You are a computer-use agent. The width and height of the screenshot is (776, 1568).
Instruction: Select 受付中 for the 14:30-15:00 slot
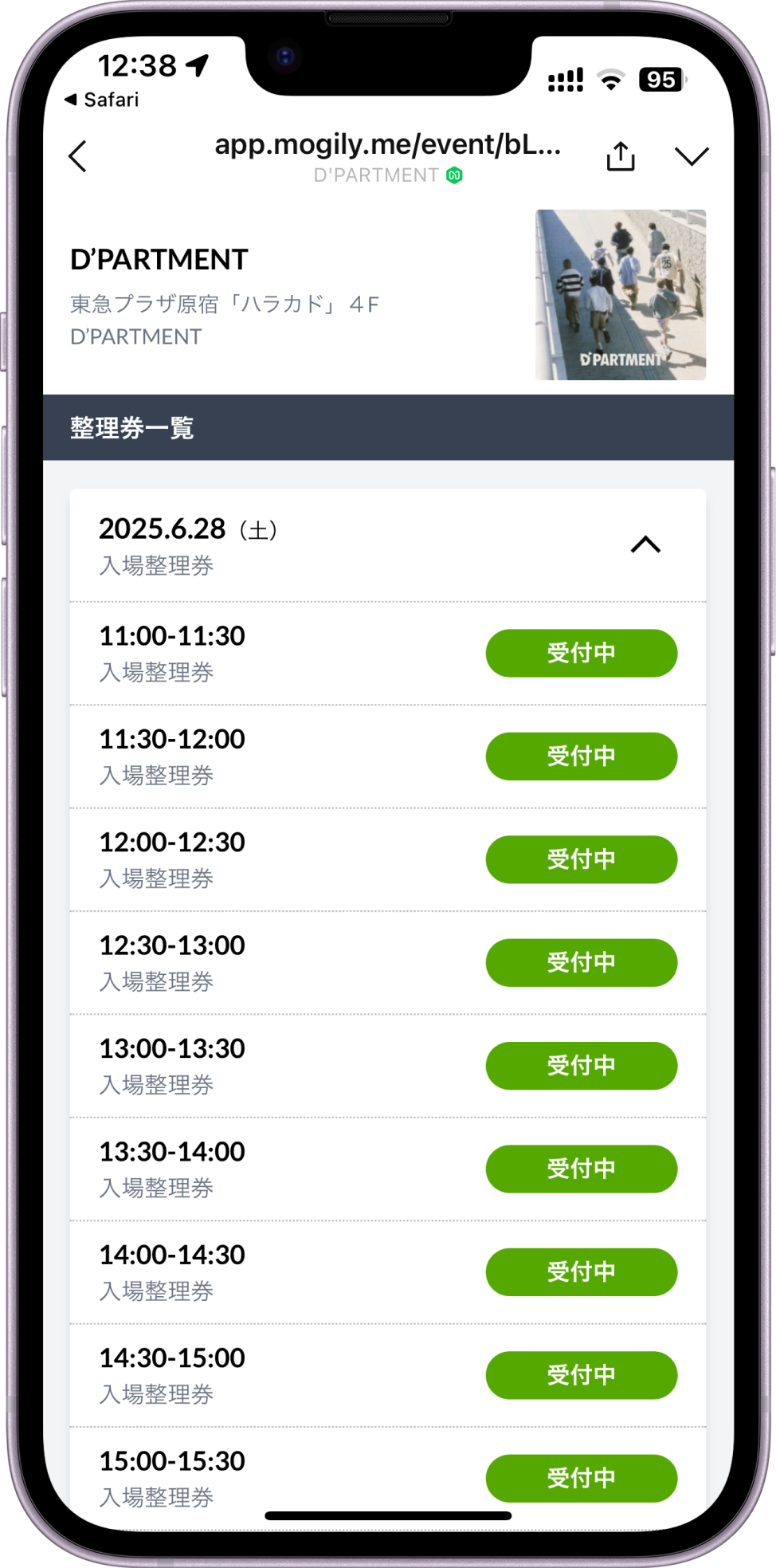(582, 1375)
